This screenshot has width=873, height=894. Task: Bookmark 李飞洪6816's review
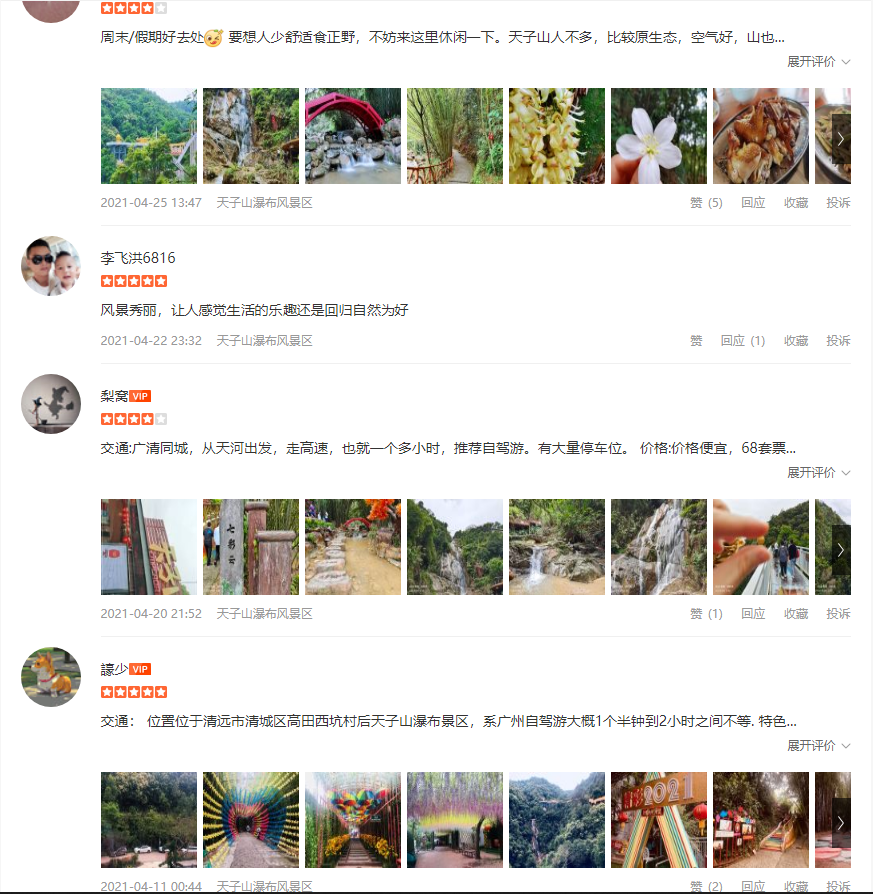point(796,341)
